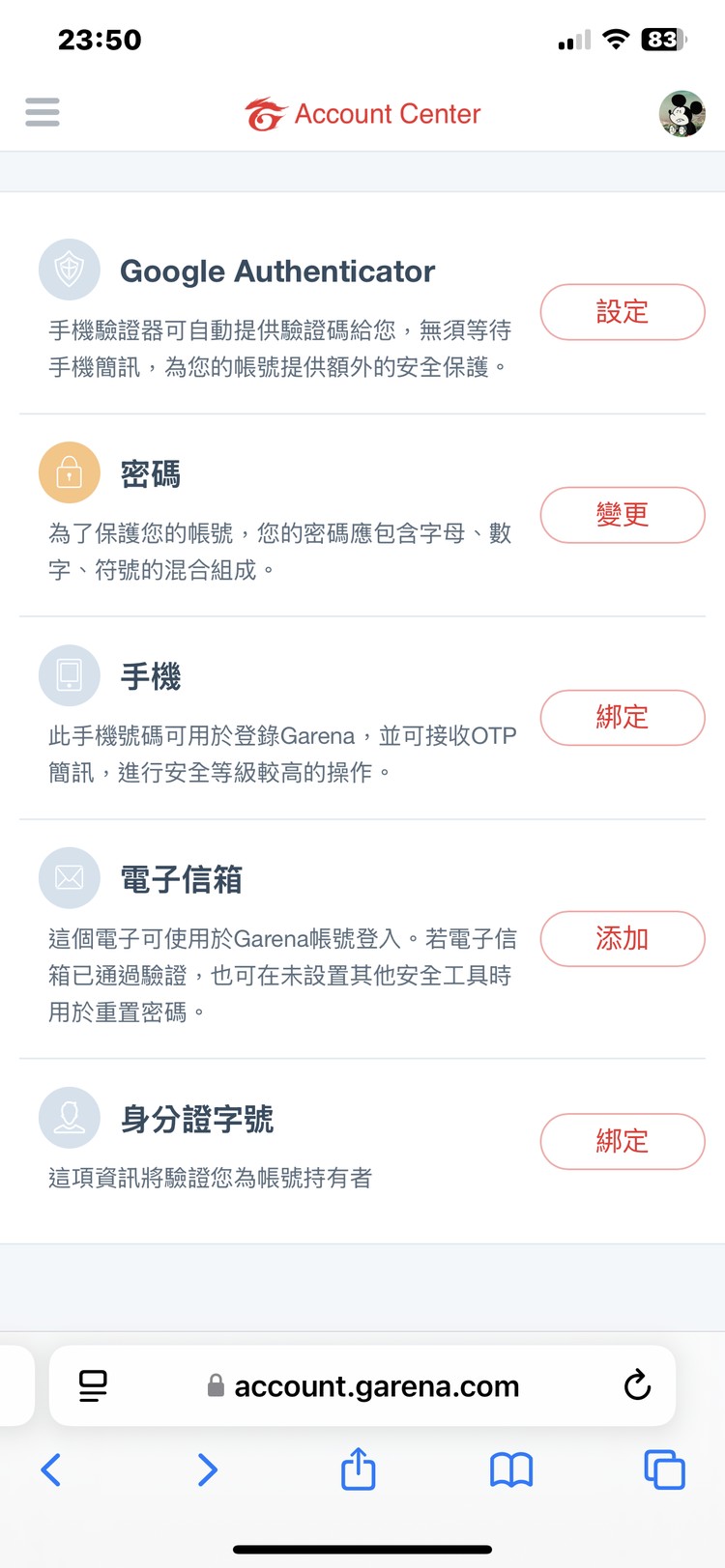This screenshot has height=1568, width=725.
Task: Open the hamburger menu
Action: 42,112
